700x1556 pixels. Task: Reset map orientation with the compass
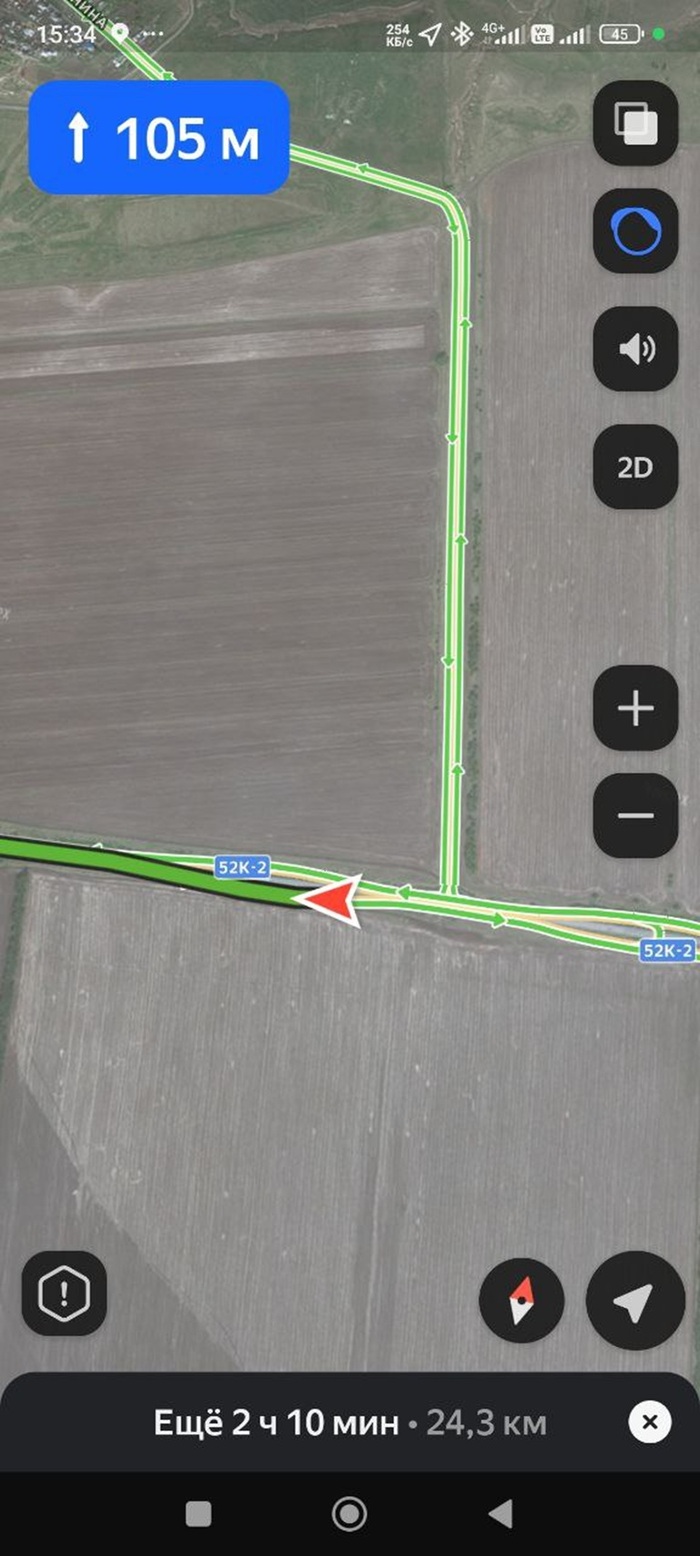[521, 1301]
